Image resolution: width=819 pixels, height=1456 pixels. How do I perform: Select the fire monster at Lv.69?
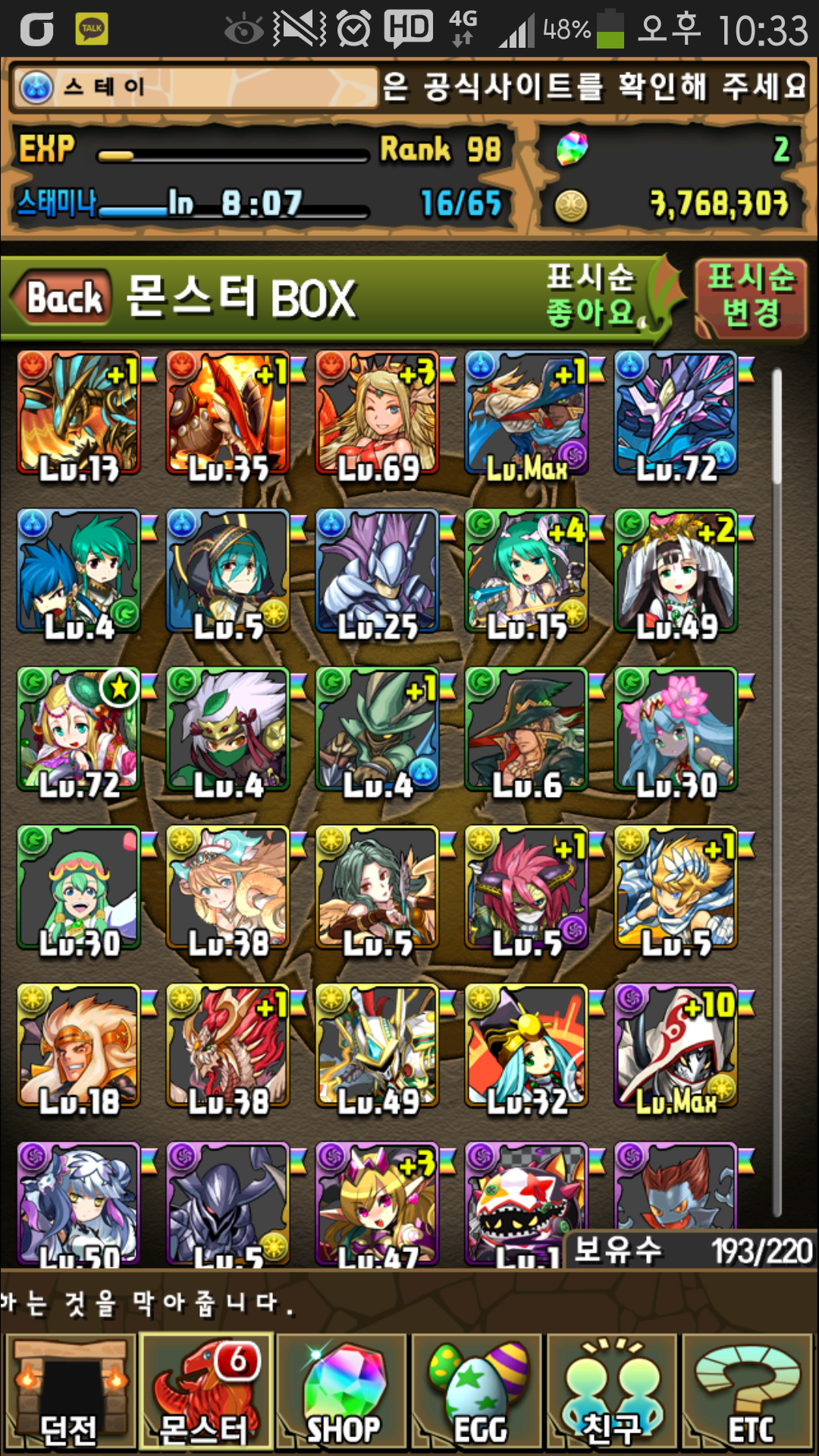click(378, 413)
